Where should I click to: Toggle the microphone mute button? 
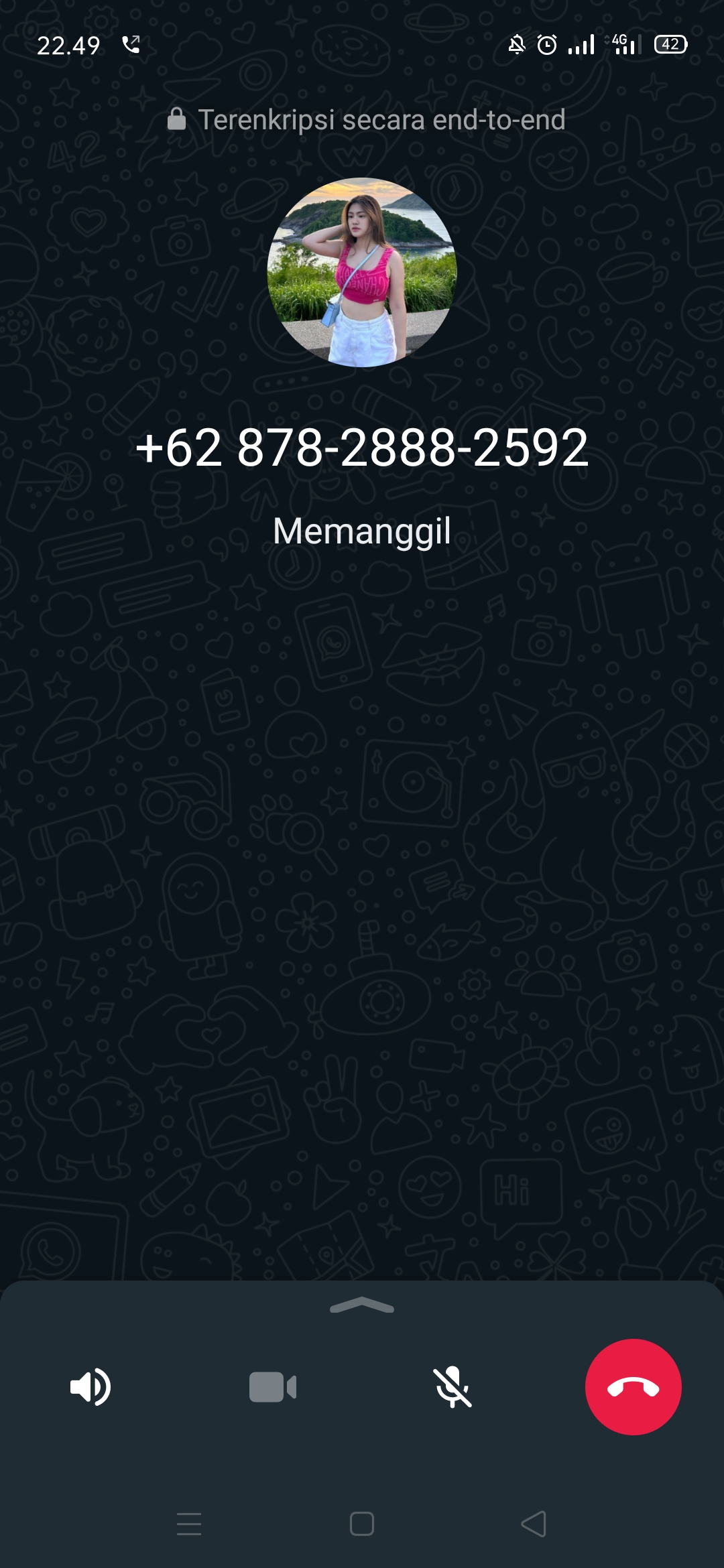(452, 1387)
